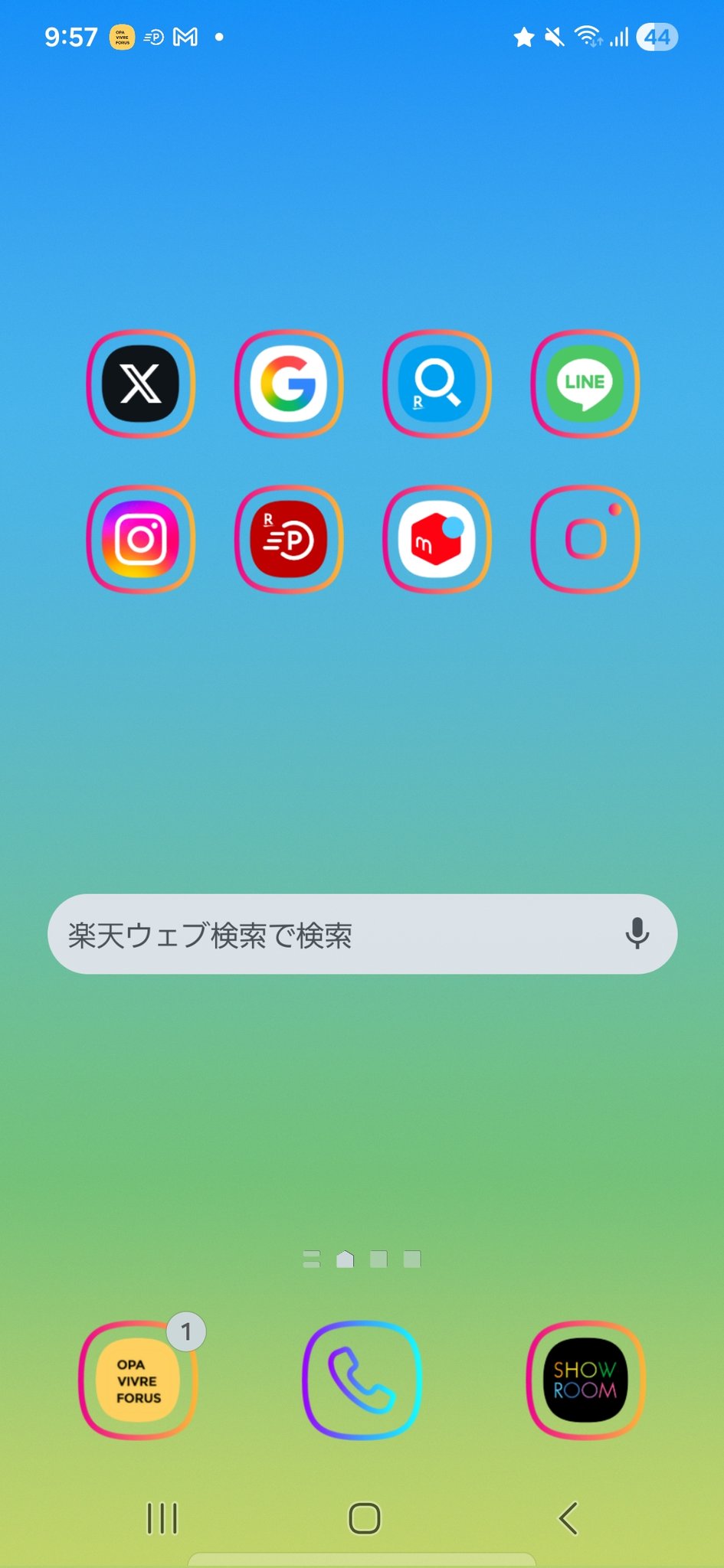Go back with the navigation bar arrow
This screenshot has height=1568, width=724.
point(568,1517)
